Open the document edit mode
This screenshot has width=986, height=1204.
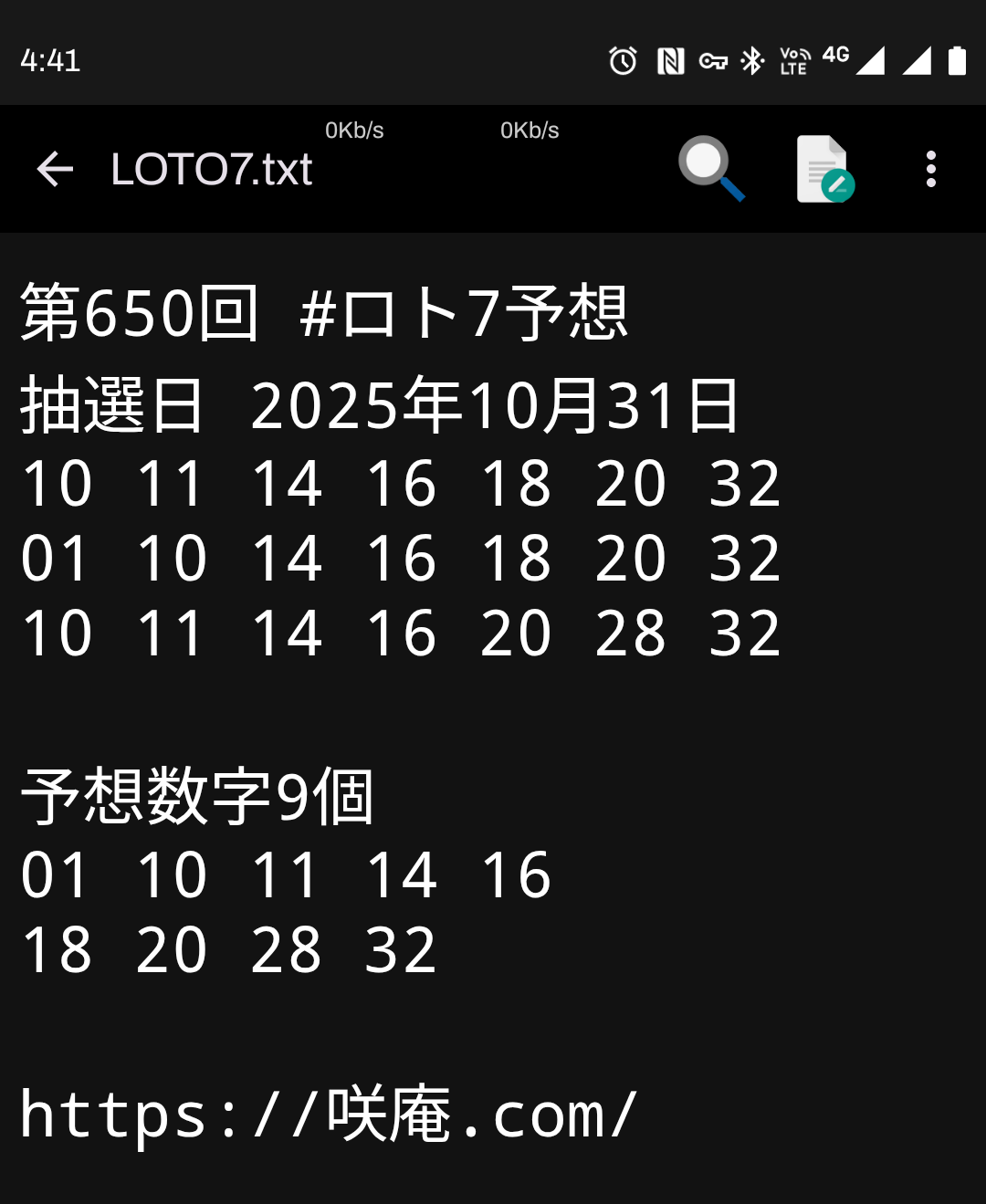(x=823, y=169)
